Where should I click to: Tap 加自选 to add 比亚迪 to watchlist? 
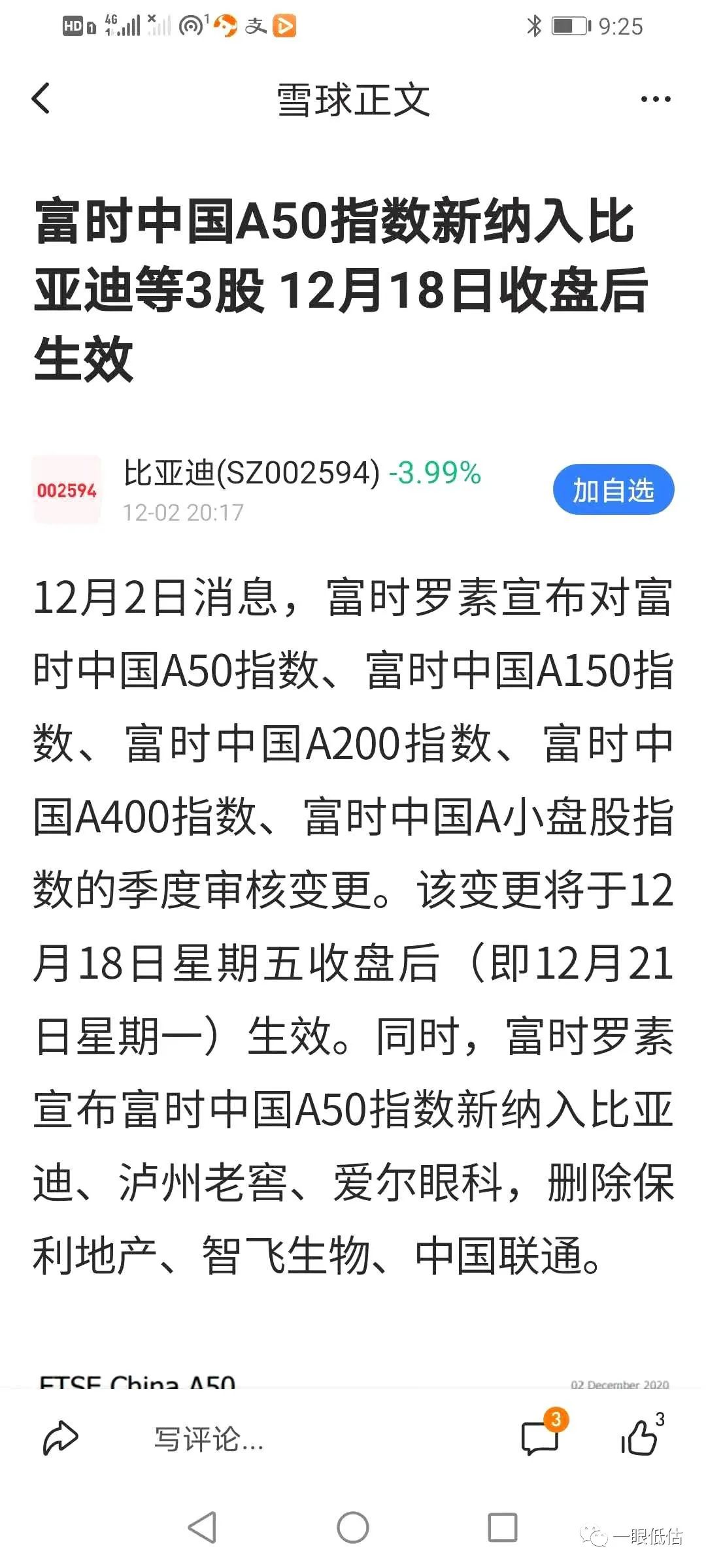(x=613, y=490)
